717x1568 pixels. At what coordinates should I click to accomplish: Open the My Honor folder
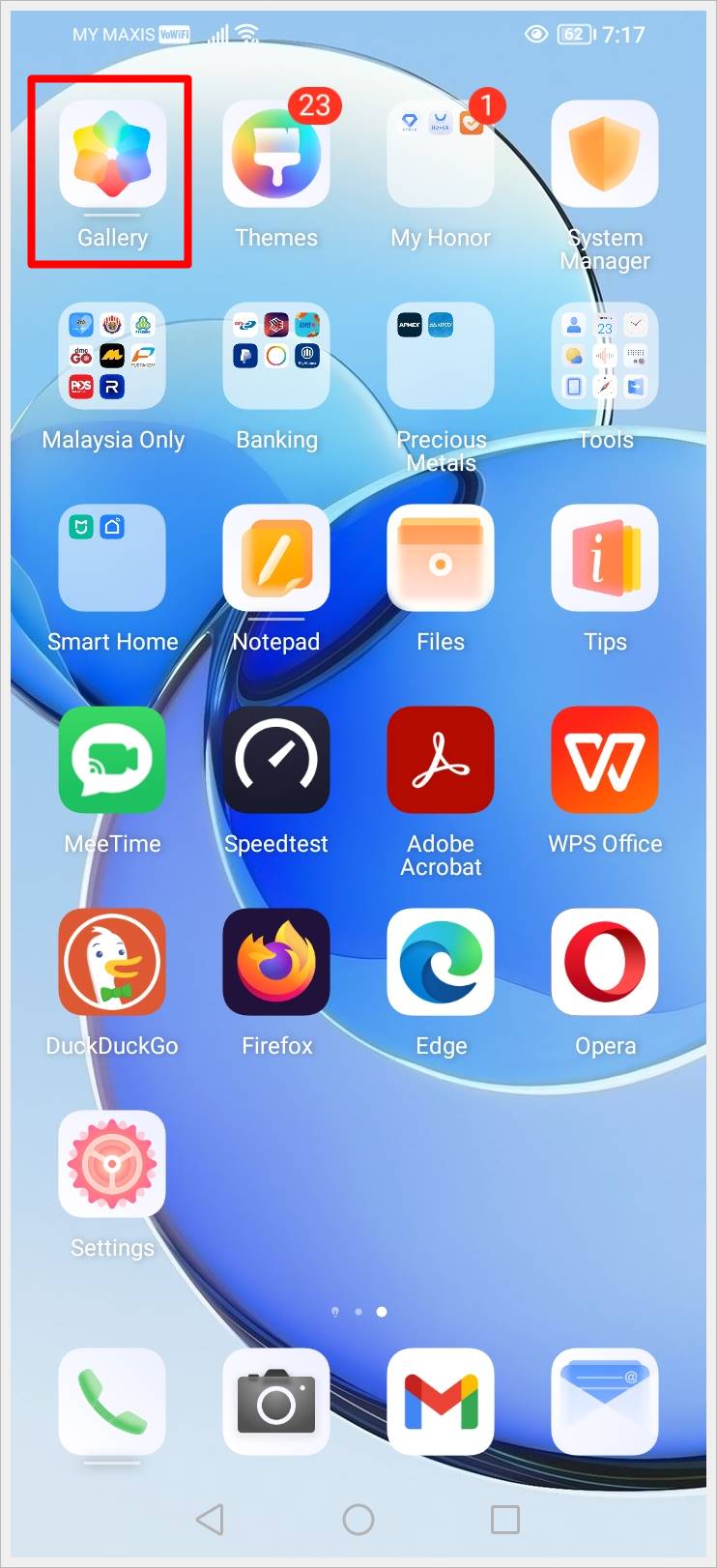441,155
